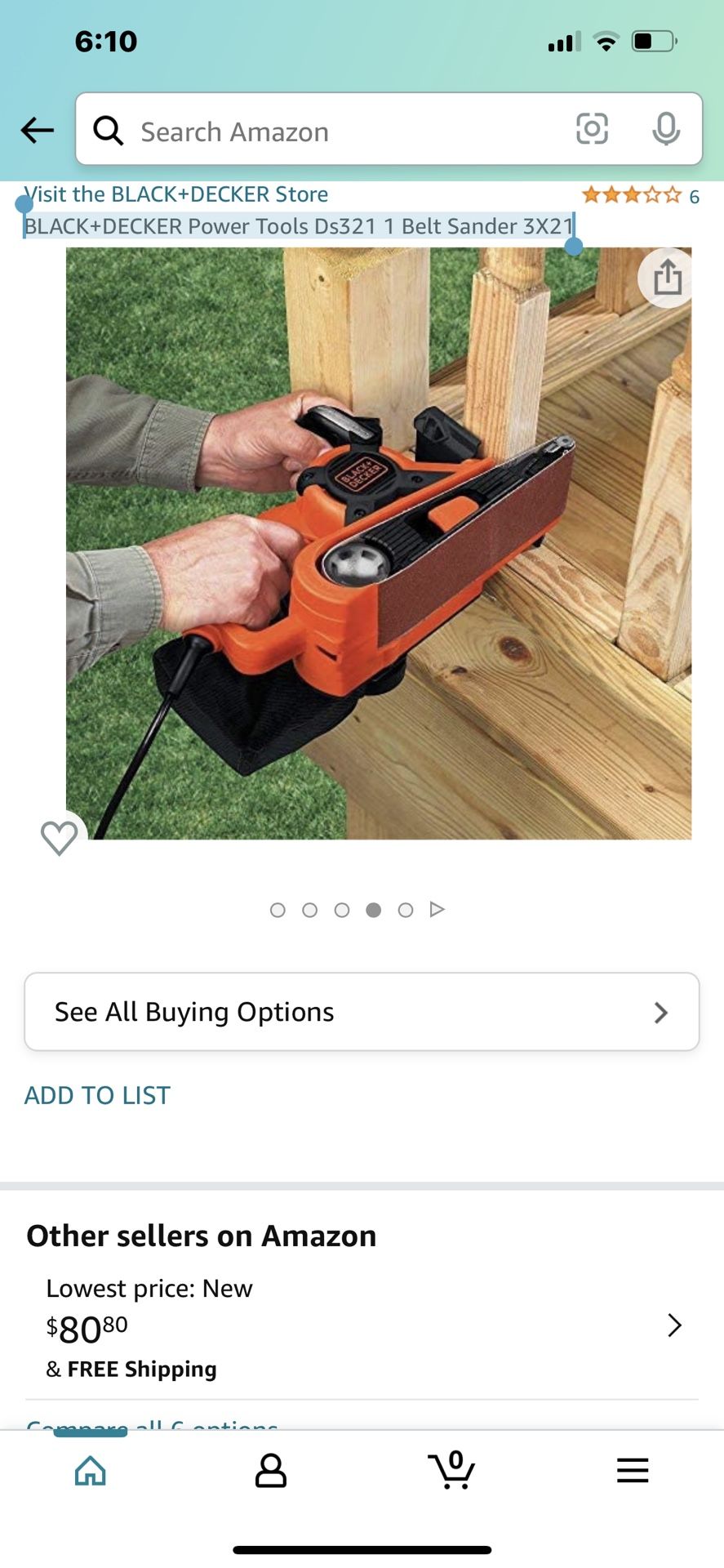Tap ADD TO LIST
Image resolution: width=724 pixels, height=1568 pixels.
click(97, 1095)
